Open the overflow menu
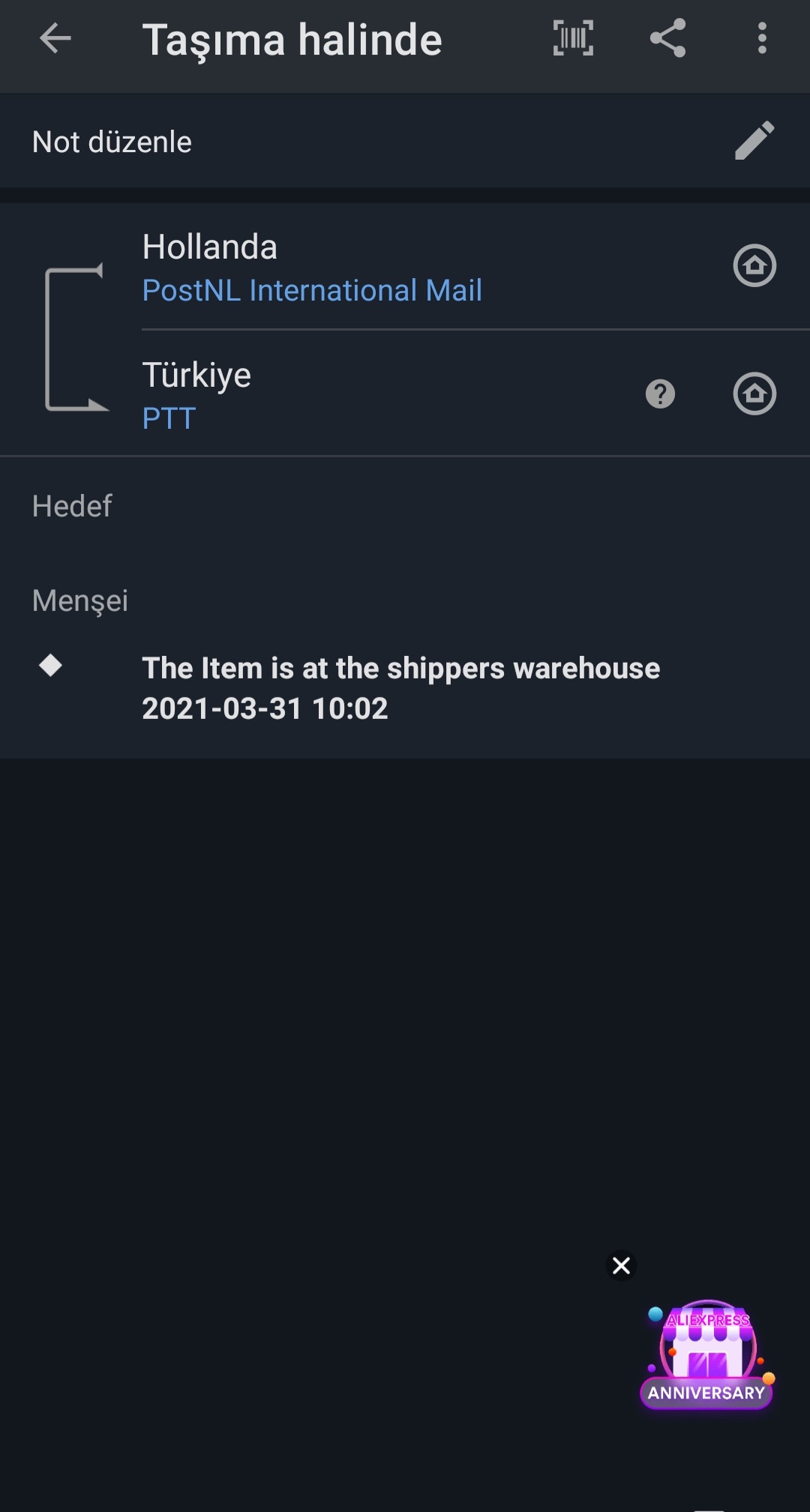Image resolution: width=810 pixels, height=1512 pixels. (762, 38)
